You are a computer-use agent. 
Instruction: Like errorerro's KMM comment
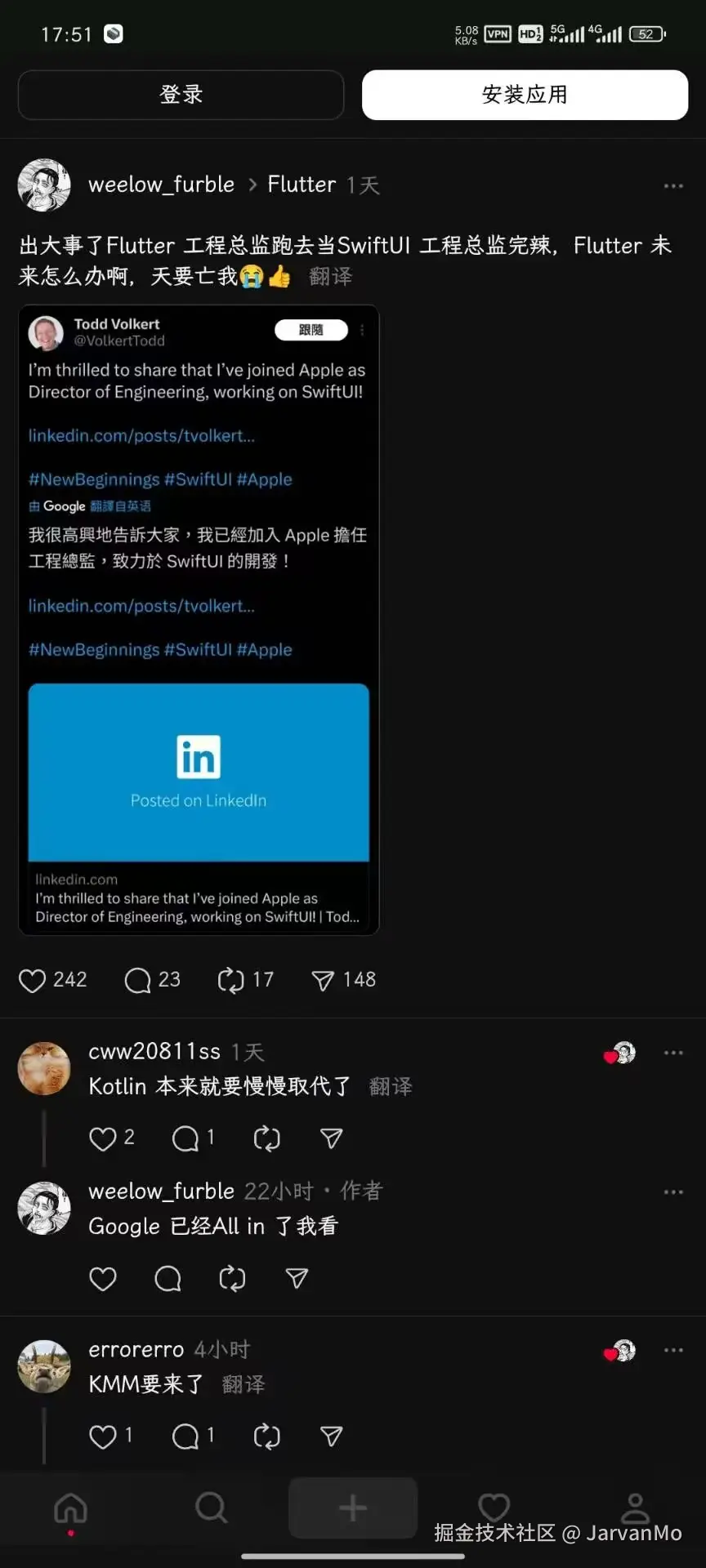pos(103,1437)
